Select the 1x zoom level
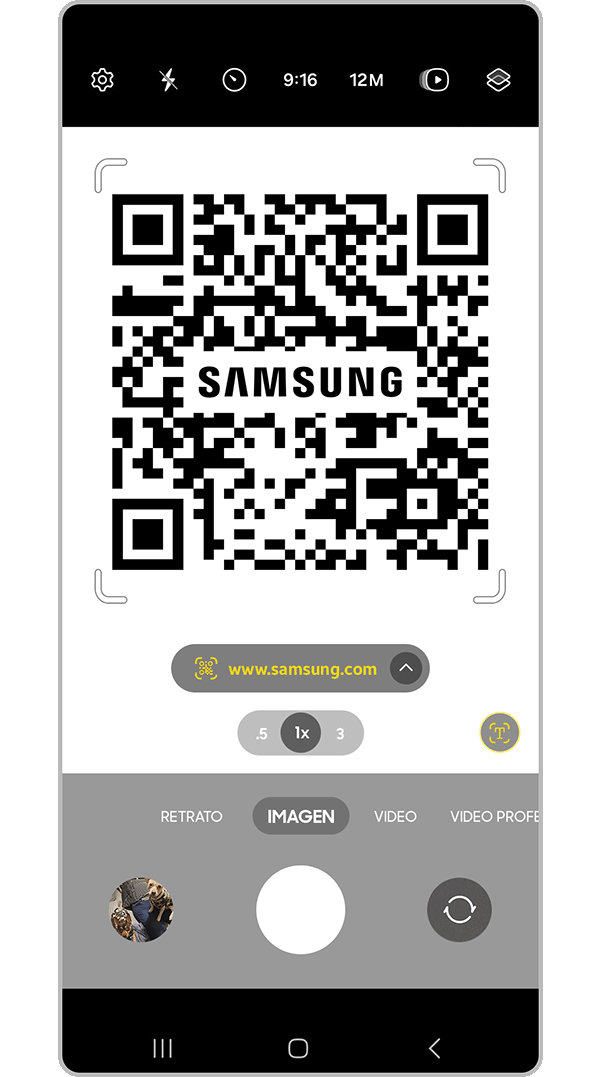This screenshot has width=600, height=1077. point(301,734)
